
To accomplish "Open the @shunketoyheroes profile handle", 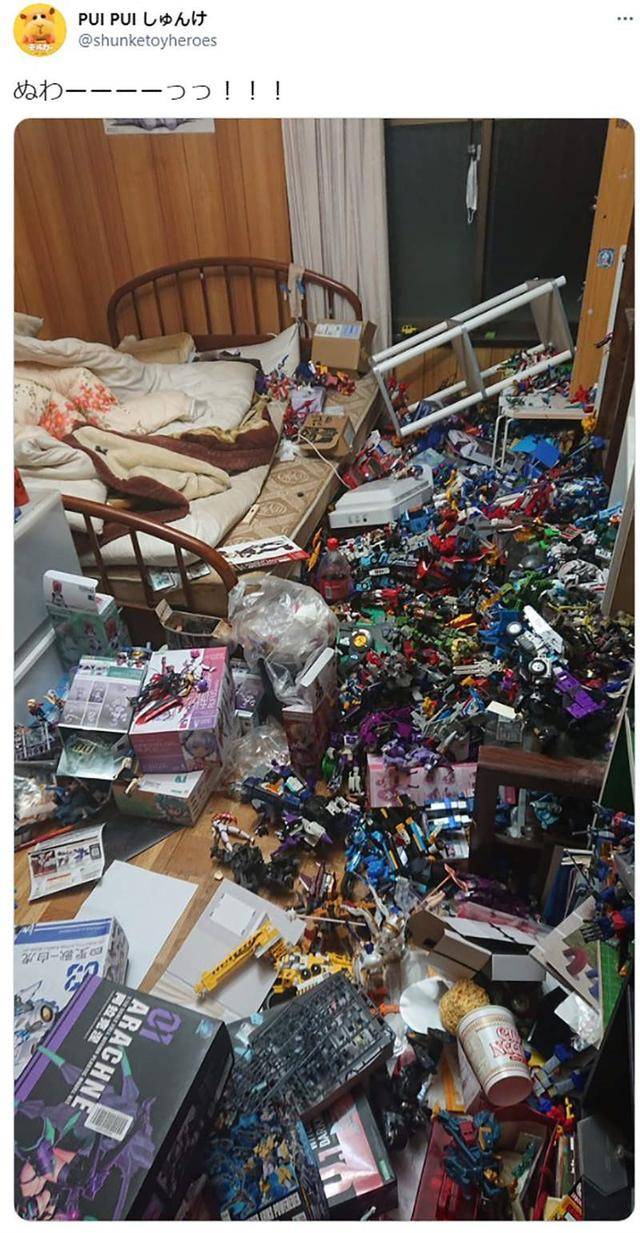I will coord(147,41).
